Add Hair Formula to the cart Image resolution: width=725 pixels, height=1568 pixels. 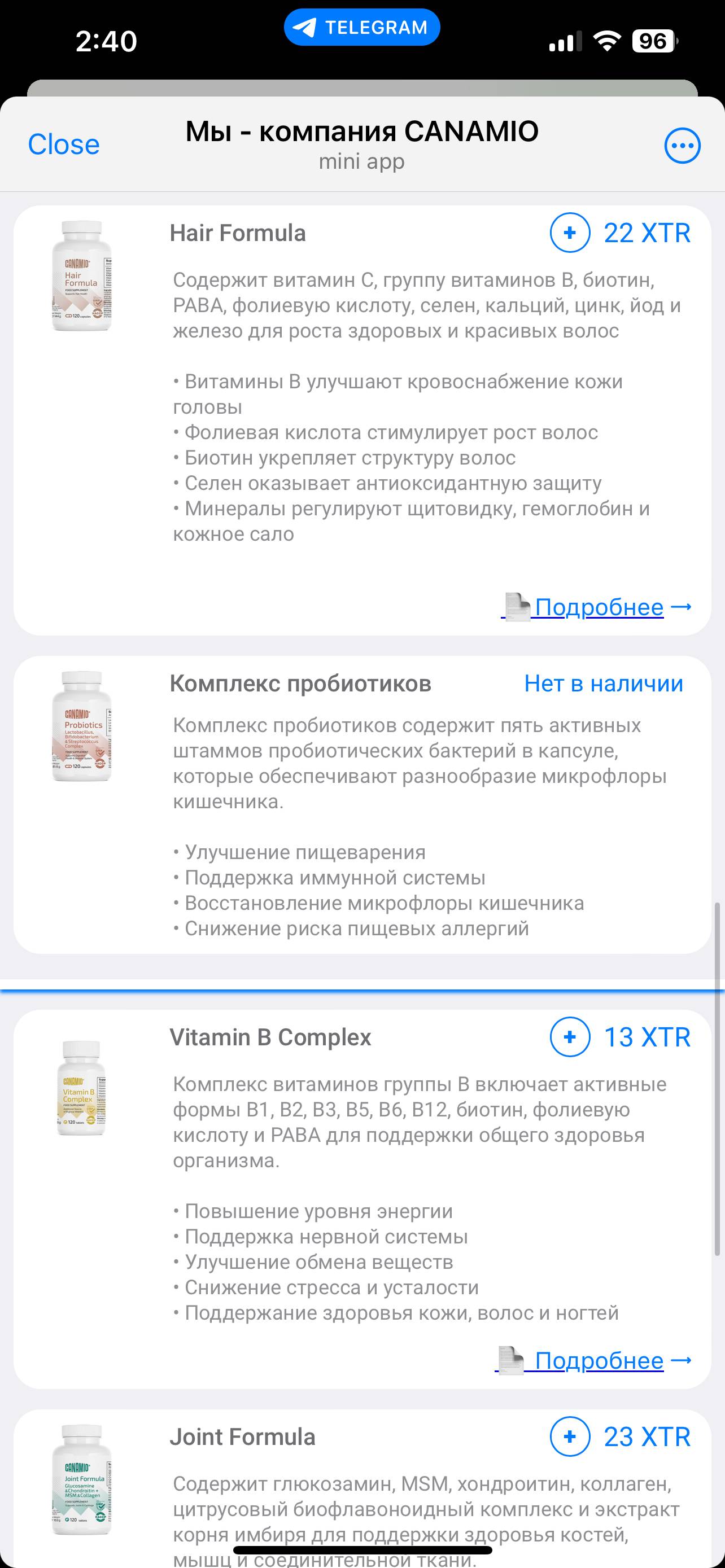(x=570, y=233)
